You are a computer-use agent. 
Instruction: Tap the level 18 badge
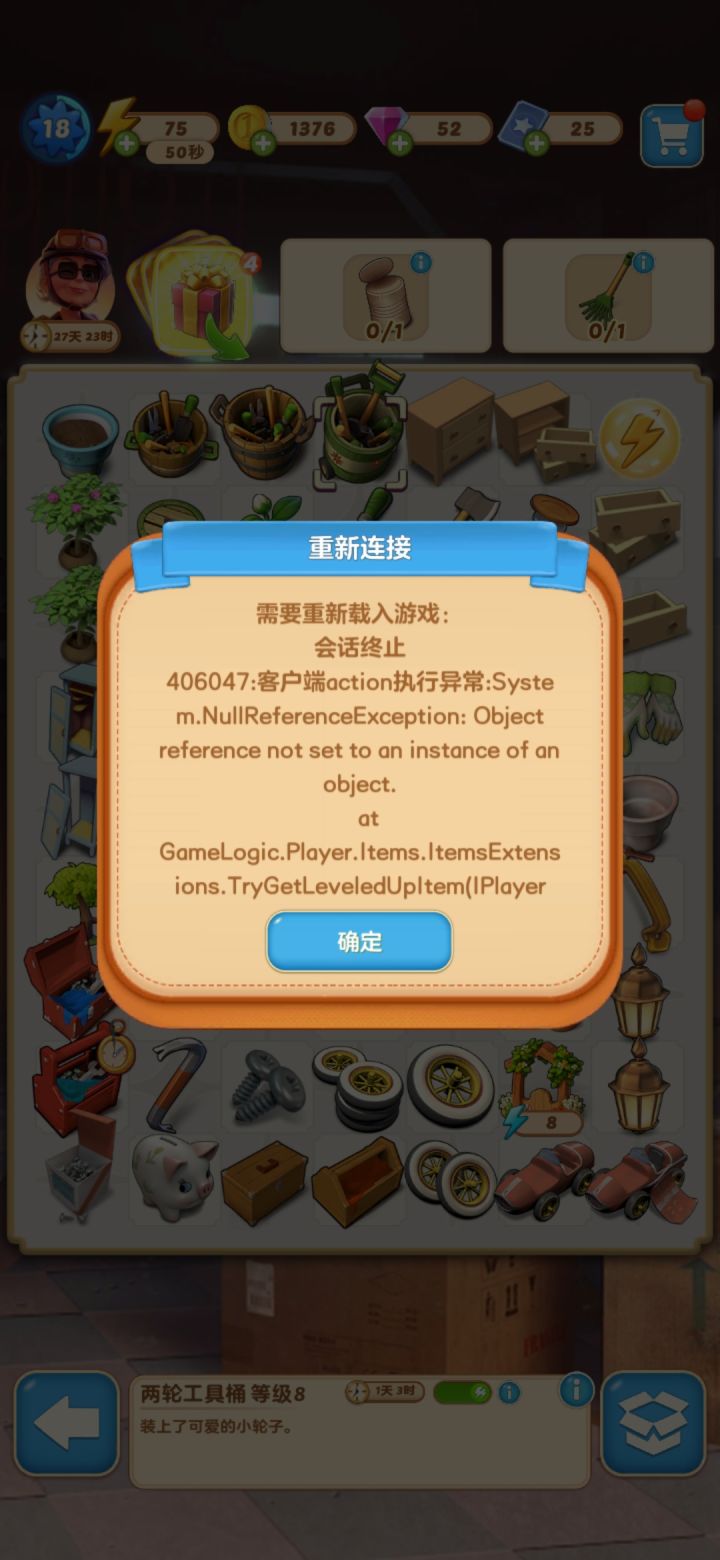[x=55, y=128]
